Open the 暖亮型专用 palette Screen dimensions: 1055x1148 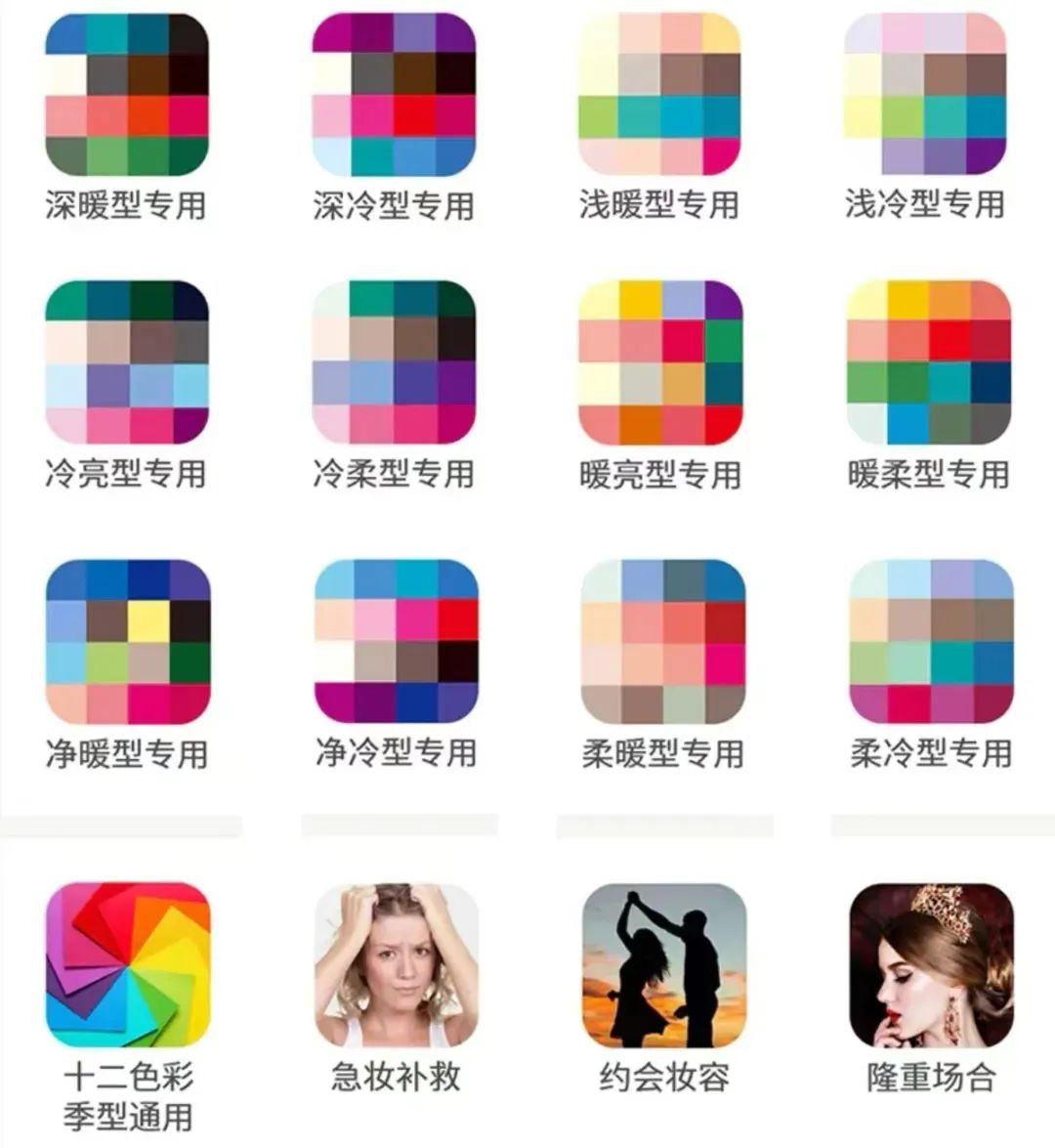660,362
